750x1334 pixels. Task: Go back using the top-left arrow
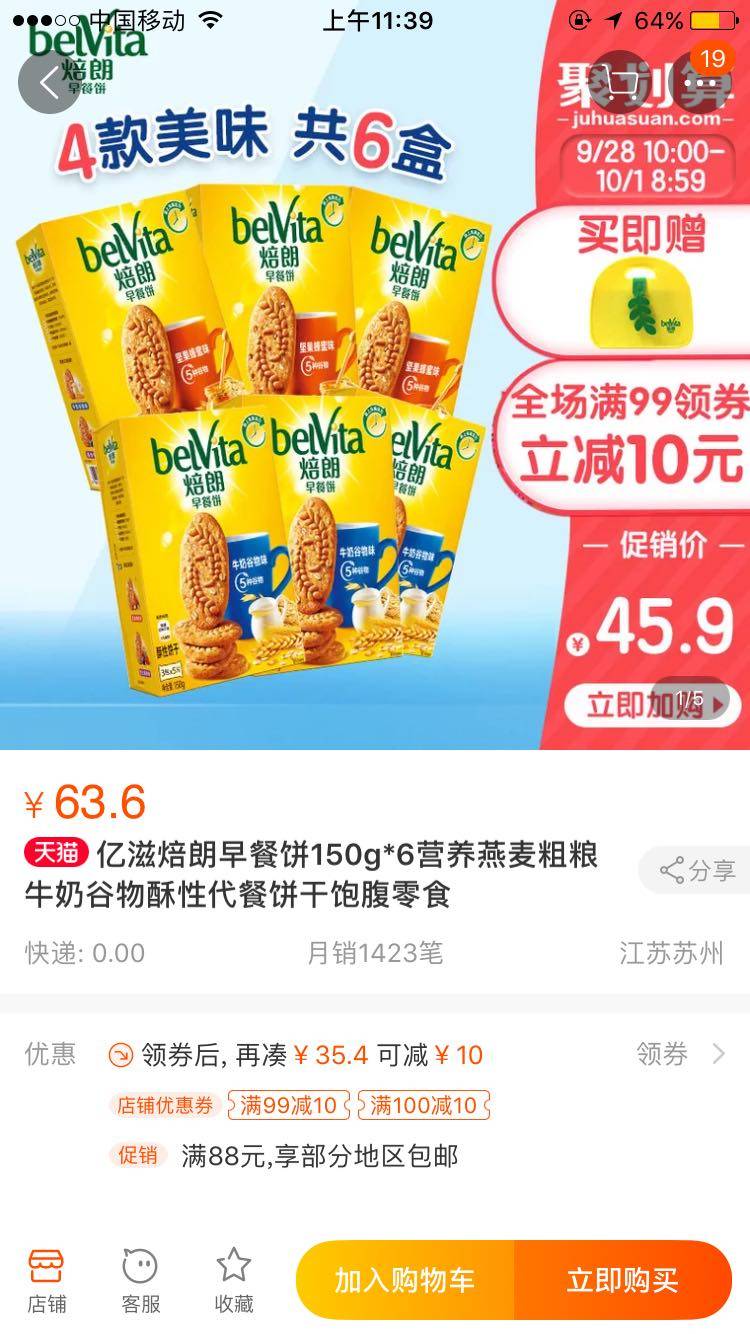(49, 82)
